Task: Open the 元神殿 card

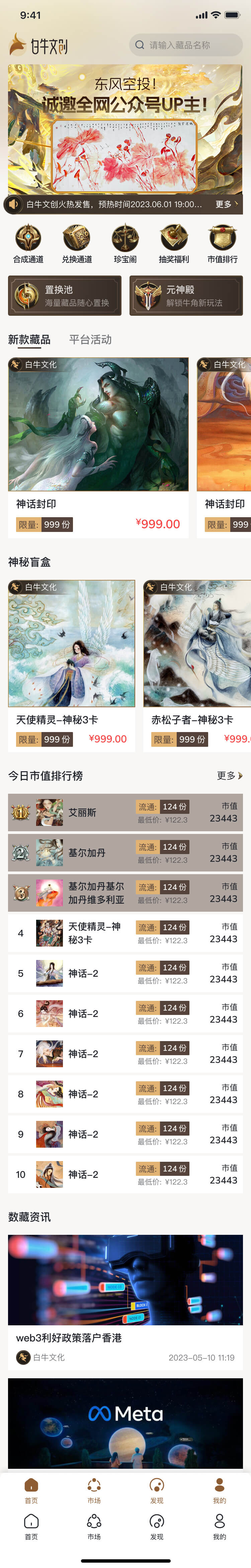Action: pyautogui.click(x=186, y=296)
